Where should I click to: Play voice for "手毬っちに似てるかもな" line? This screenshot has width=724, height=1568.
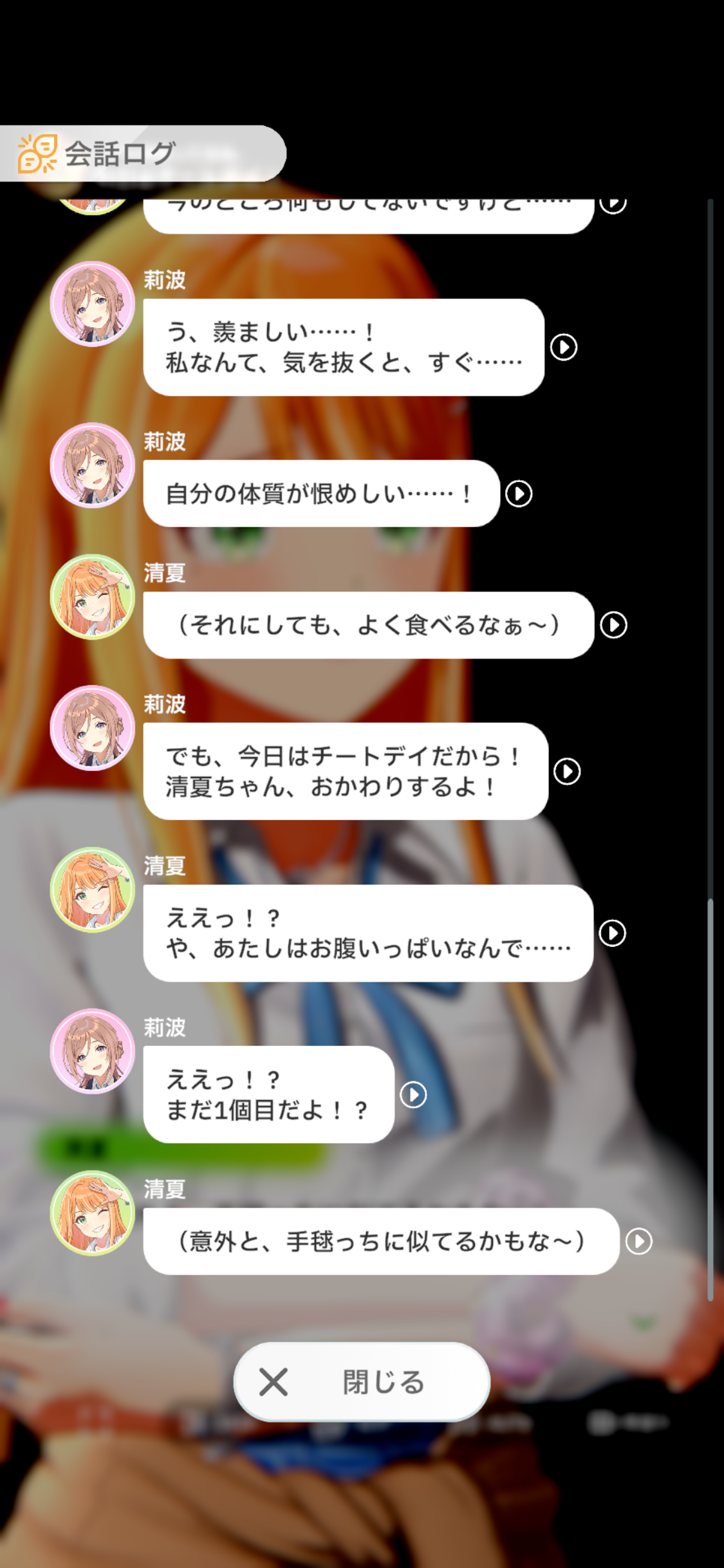[x=639, y=1242]
